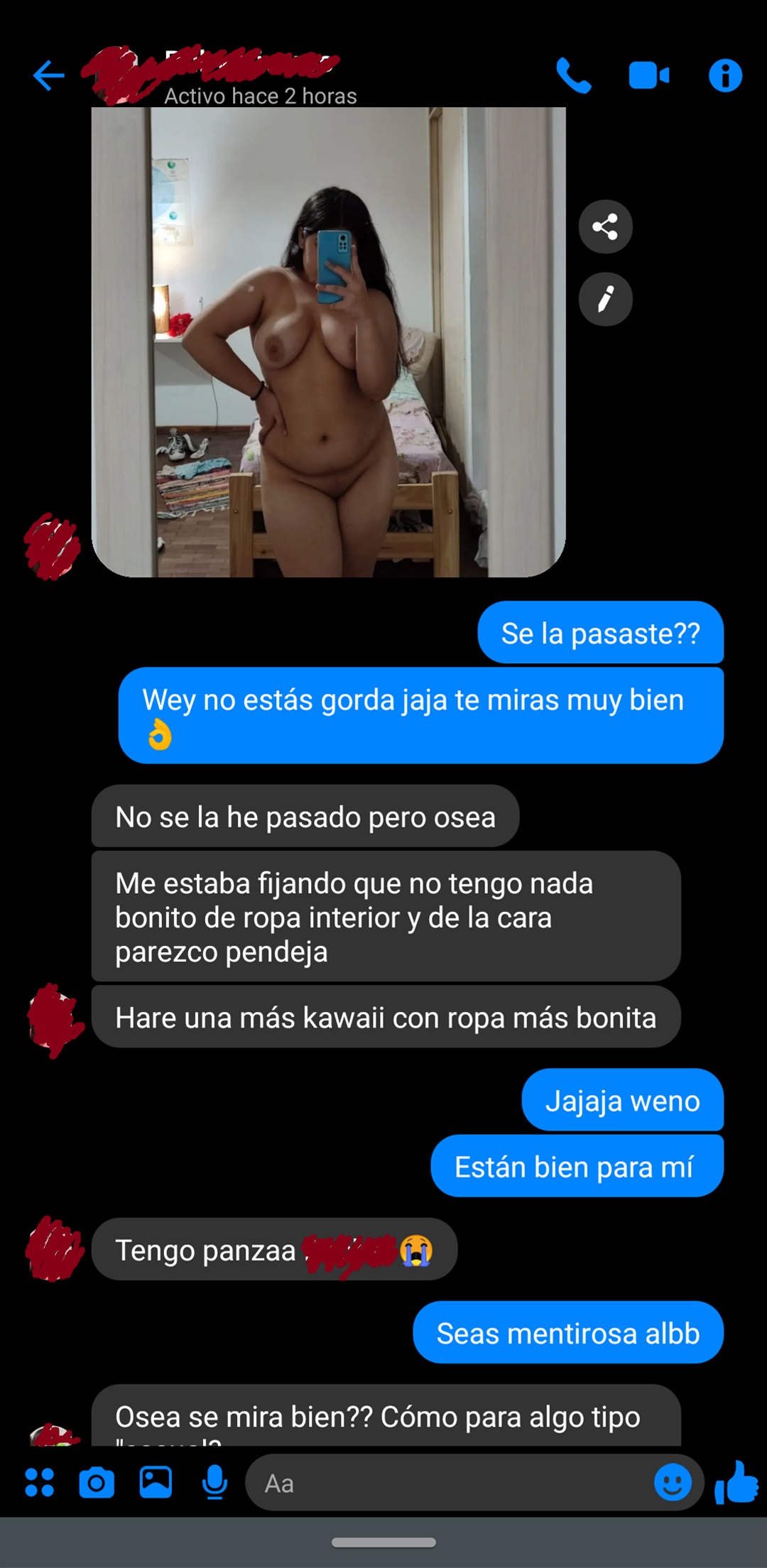Viewport: 767px width, 1568px height.
Task: Open the photo gallery picker
Action: point(156,1483)
